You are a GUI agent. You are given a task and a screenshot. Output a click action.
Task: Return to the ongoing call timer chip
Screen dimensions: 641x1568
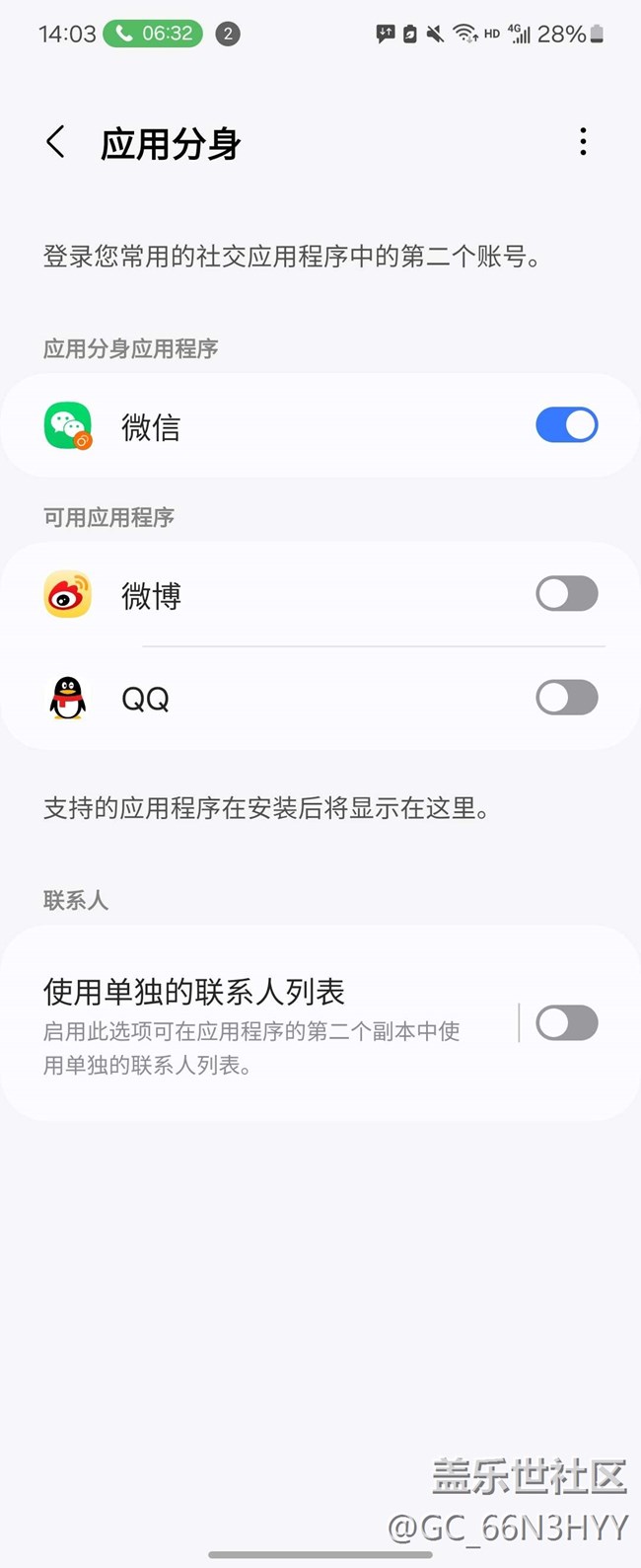click(x=154, y=34)
